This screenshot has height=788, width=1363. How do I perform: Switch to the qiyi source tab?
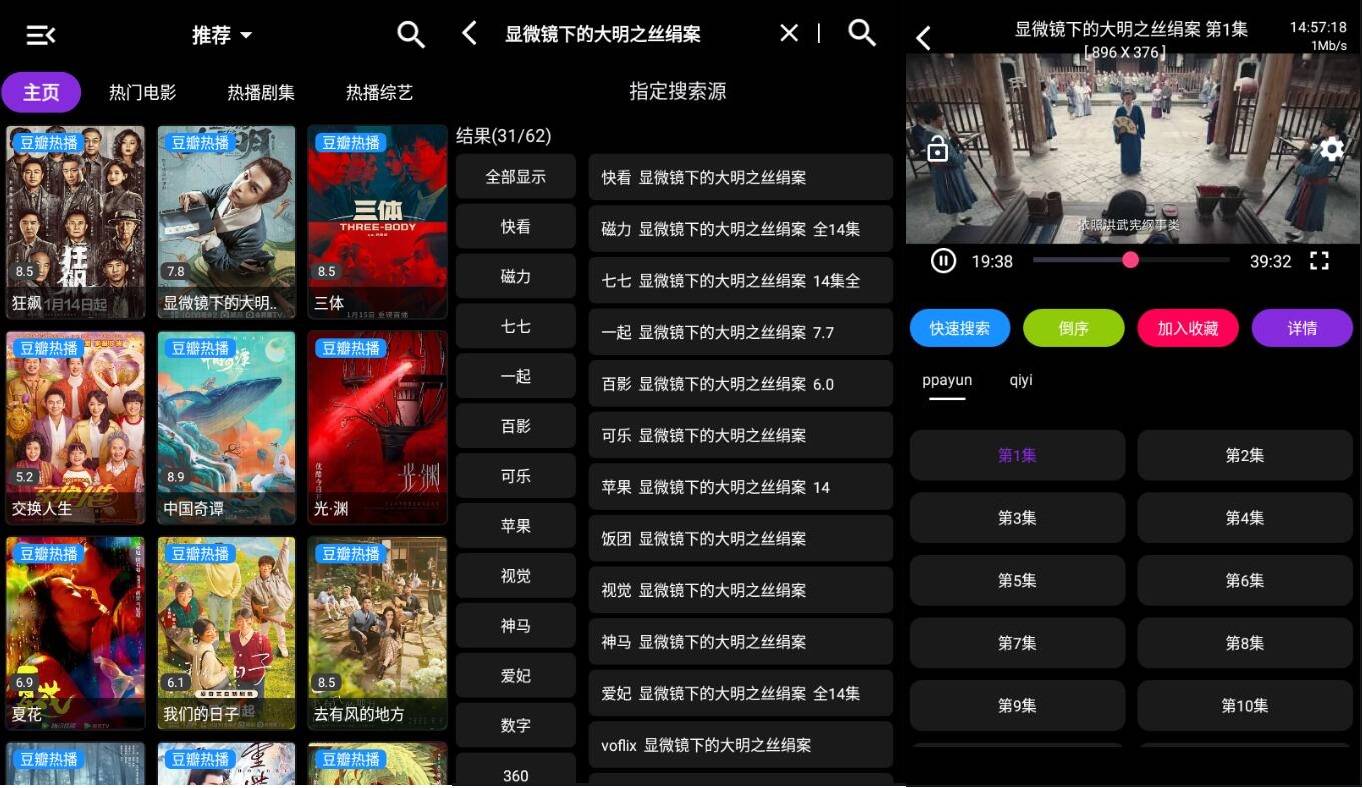[1021, 381]
